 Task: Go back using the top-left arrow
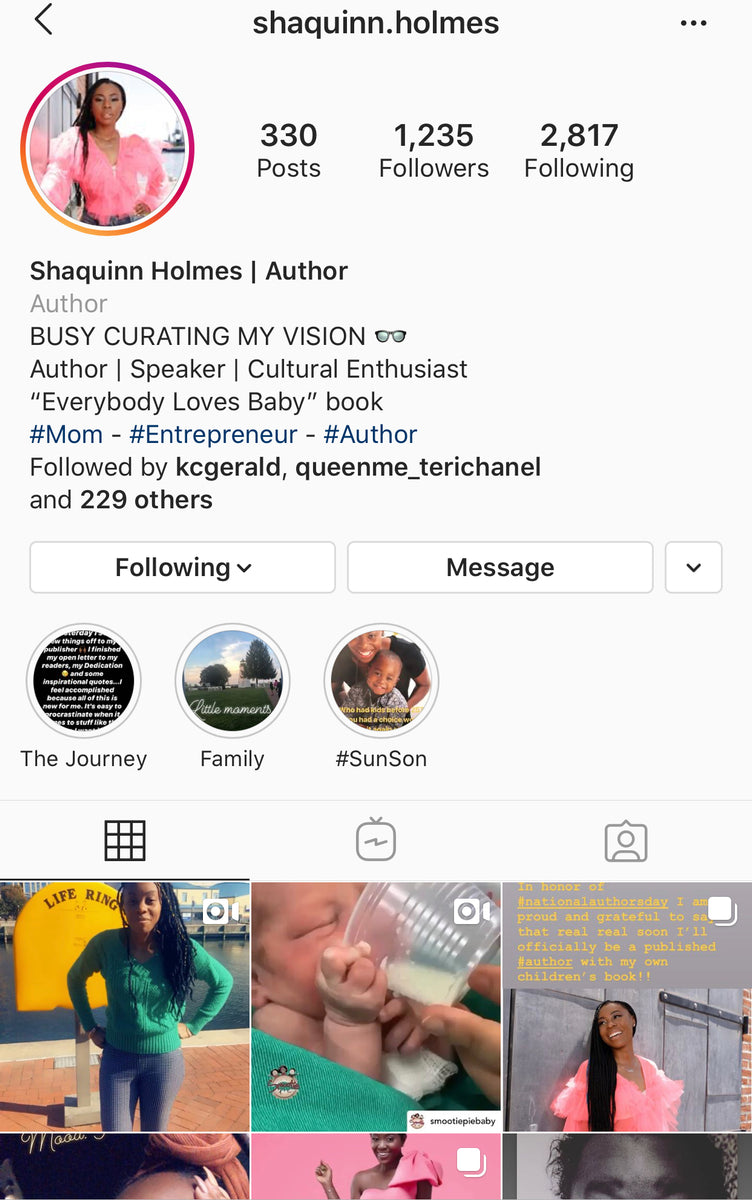[43, 20]
